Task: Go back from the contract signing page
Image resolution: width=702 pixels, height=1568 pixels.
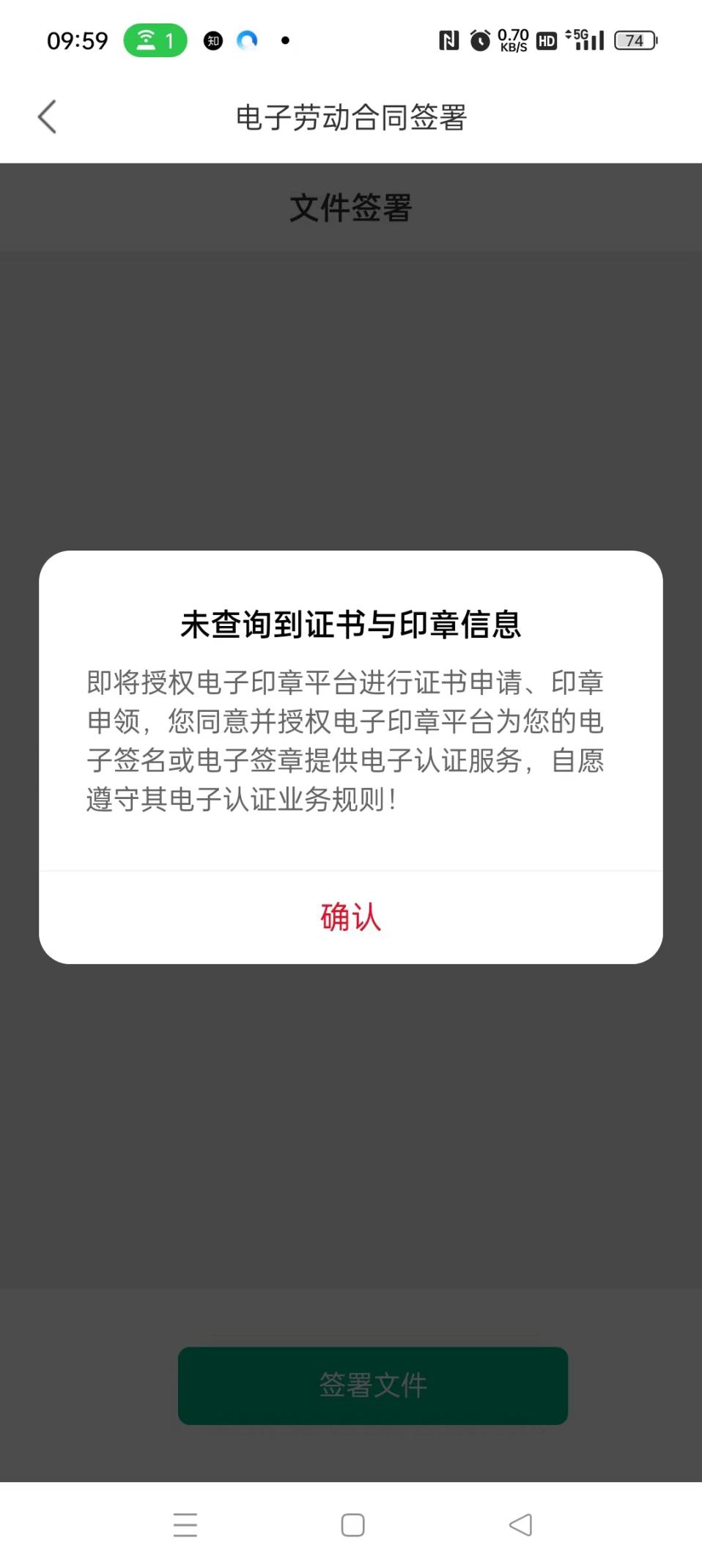Action: 48,117
